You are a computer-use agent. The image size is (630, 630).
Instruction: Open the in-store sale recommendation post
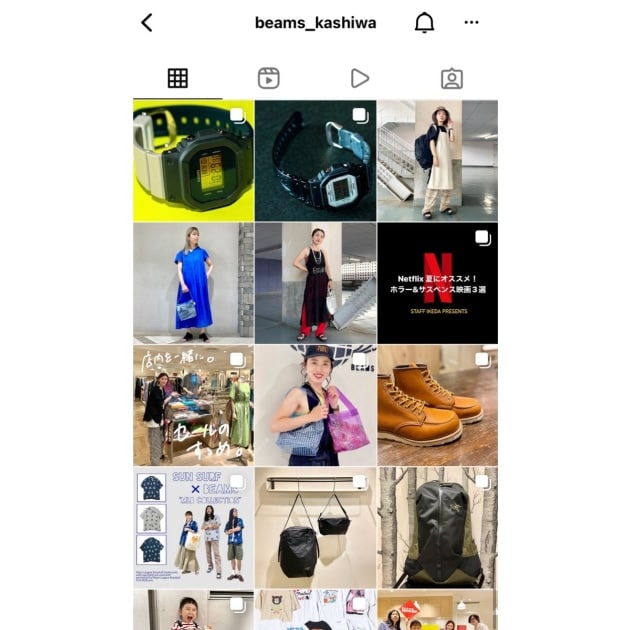click(x=193, y=405)
